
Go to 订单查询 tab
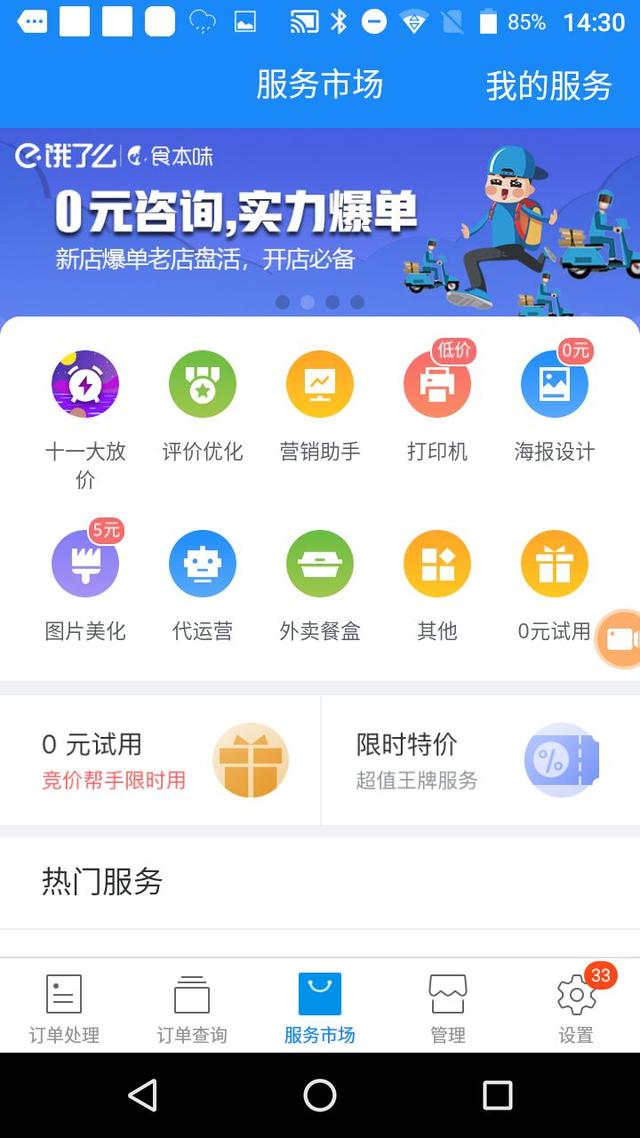(192, 1008)
